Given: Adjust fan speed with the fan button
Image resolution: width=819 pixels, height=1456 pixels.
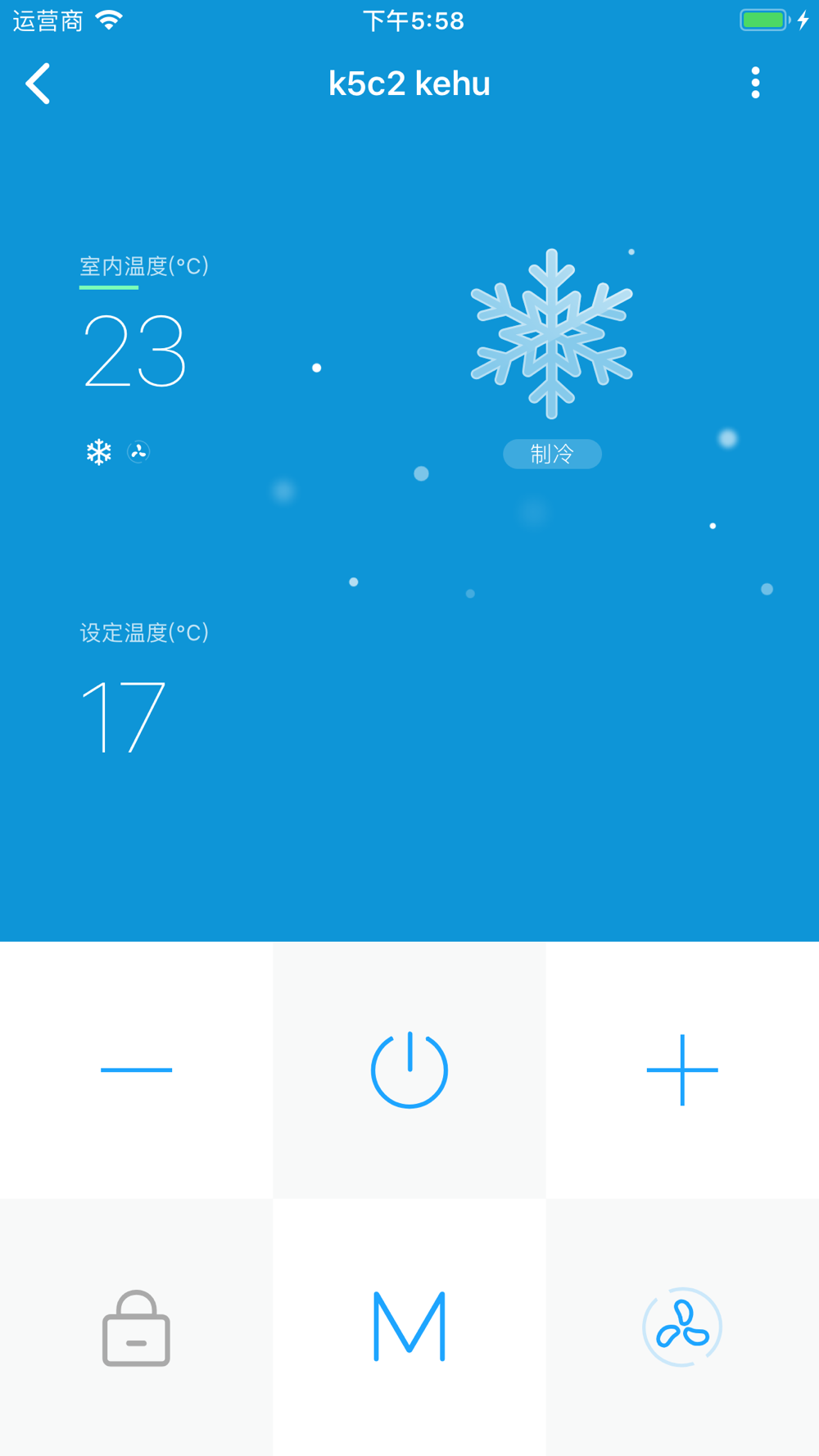Looking at the screenshot, I should click(x=682, y=1327).
